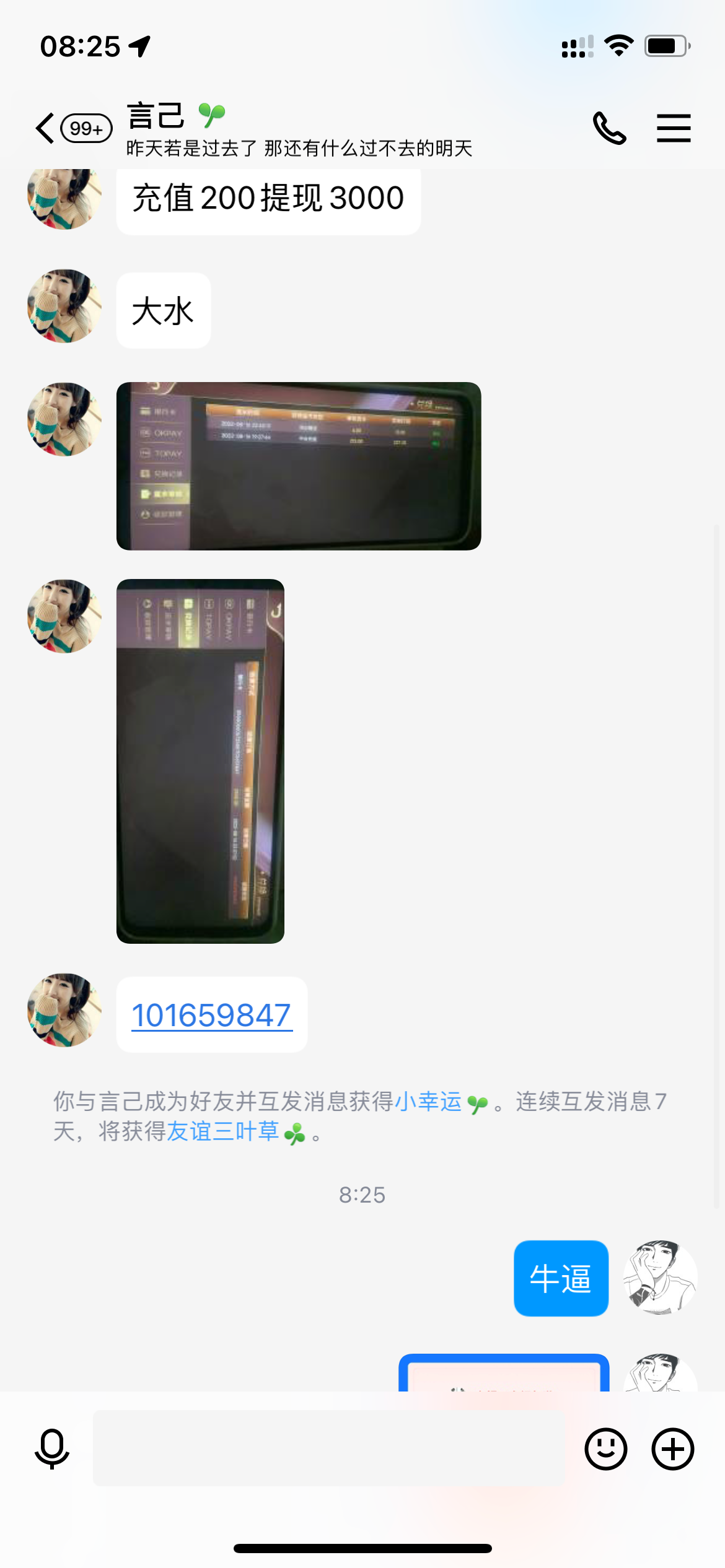Open the plus attachments panel
Image resolution: width=725 pixels, height=1568 pixels.
[673, 1448]
